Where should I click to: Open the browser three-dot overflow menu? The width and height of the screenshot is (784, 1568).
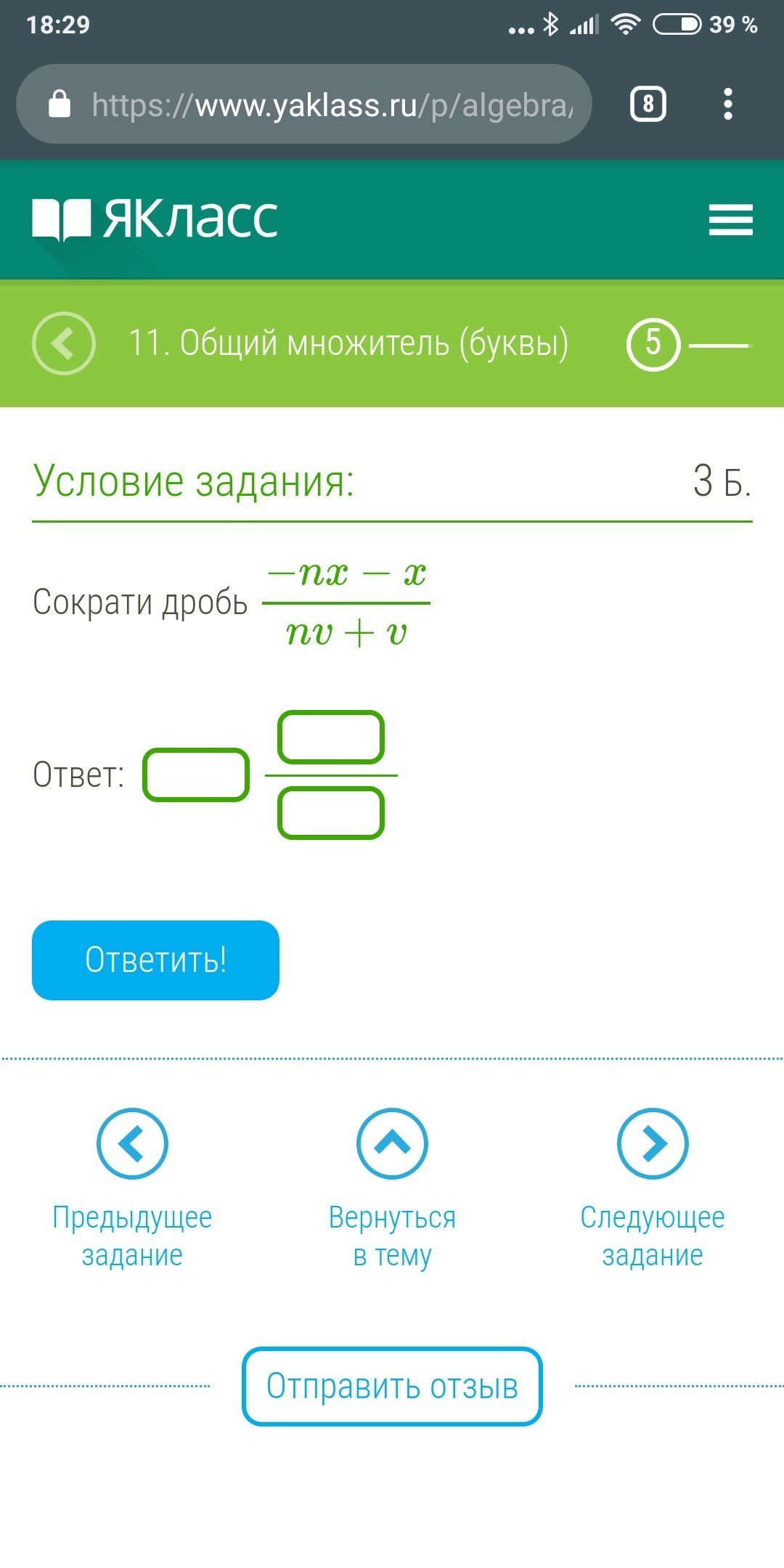[727, 105]
